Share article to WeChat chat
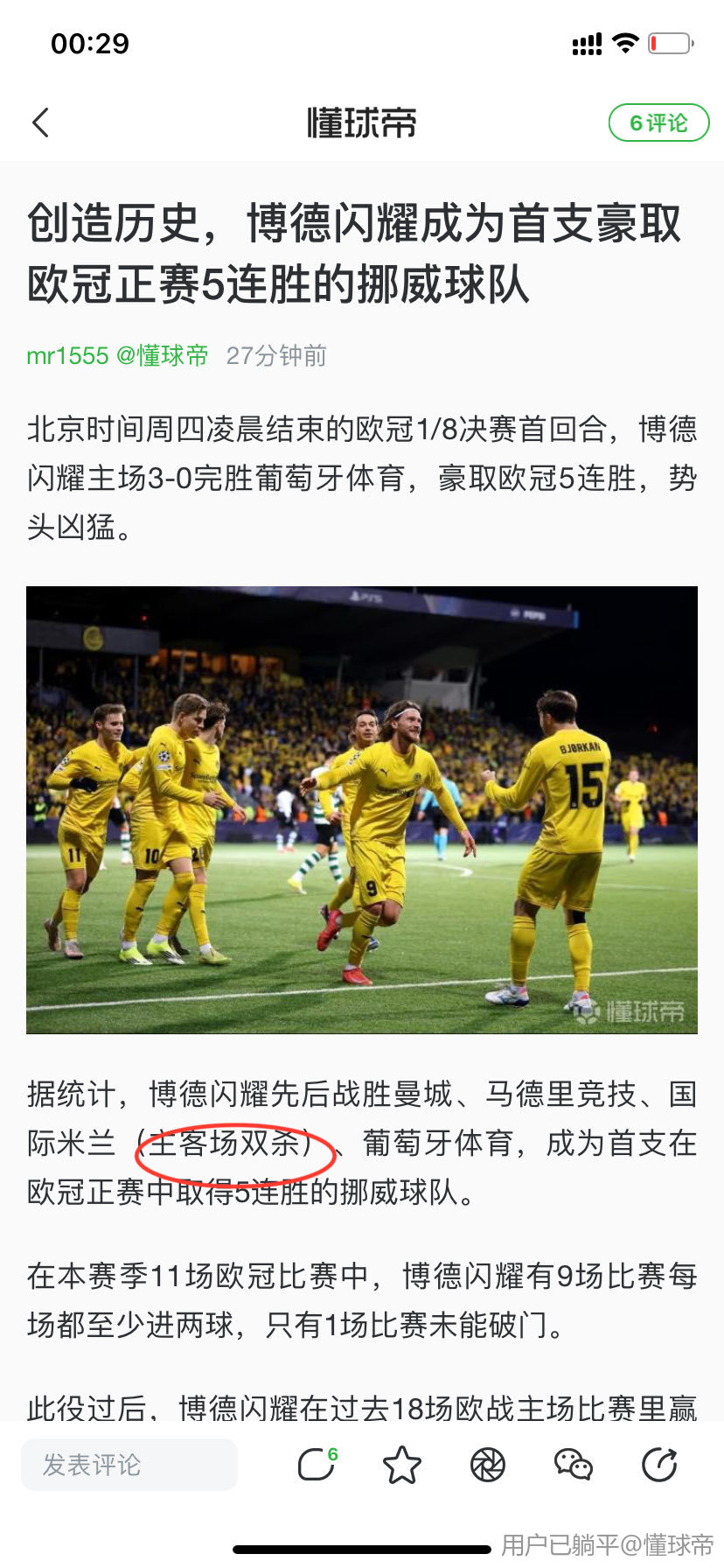 (x=574, y=1465)
